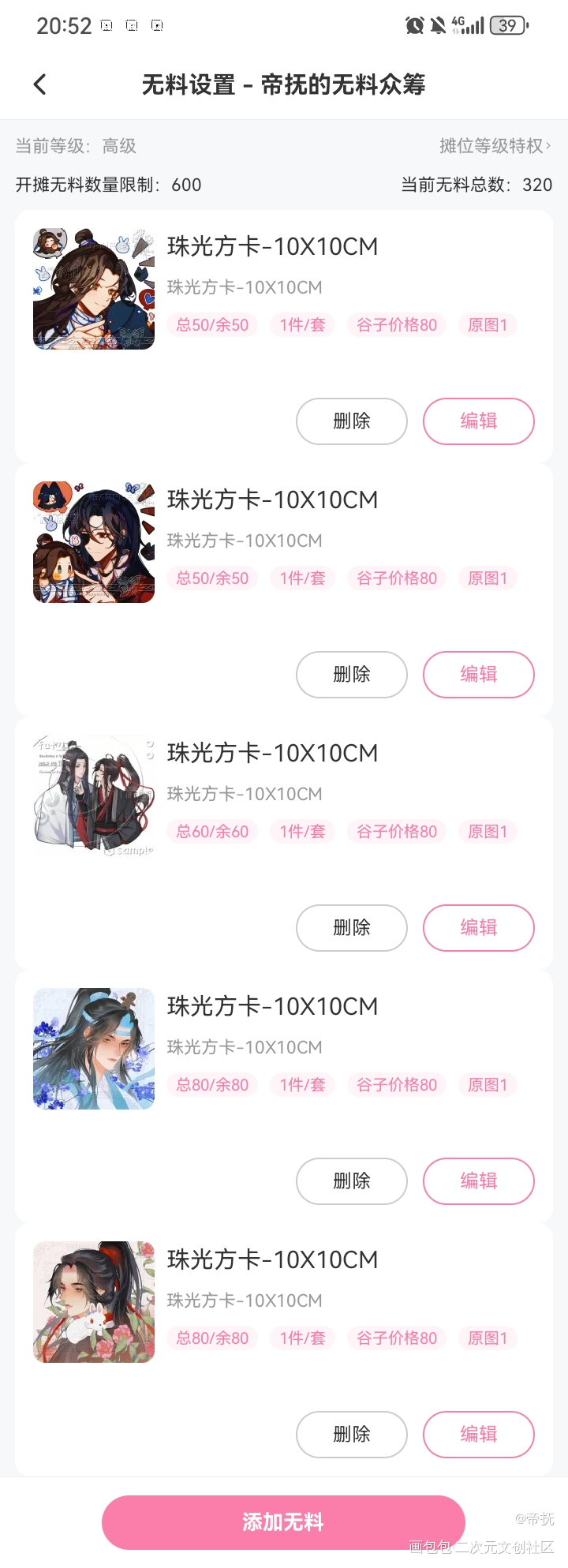Edit the item with white rabbit artwork
Screen dimensions: 568x1568
[479, 1435]
